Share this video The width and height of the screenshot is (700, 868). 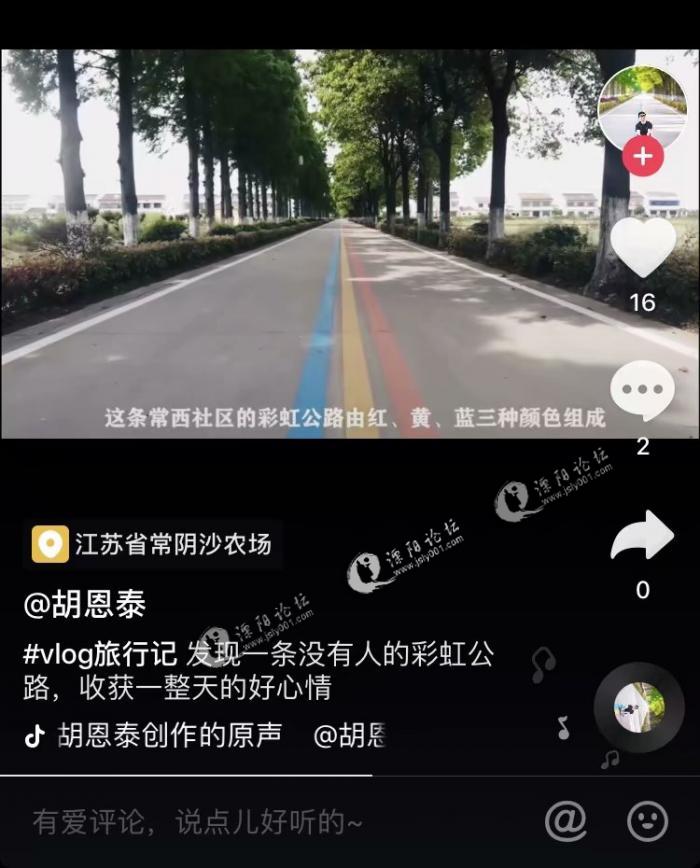[642, 537]
